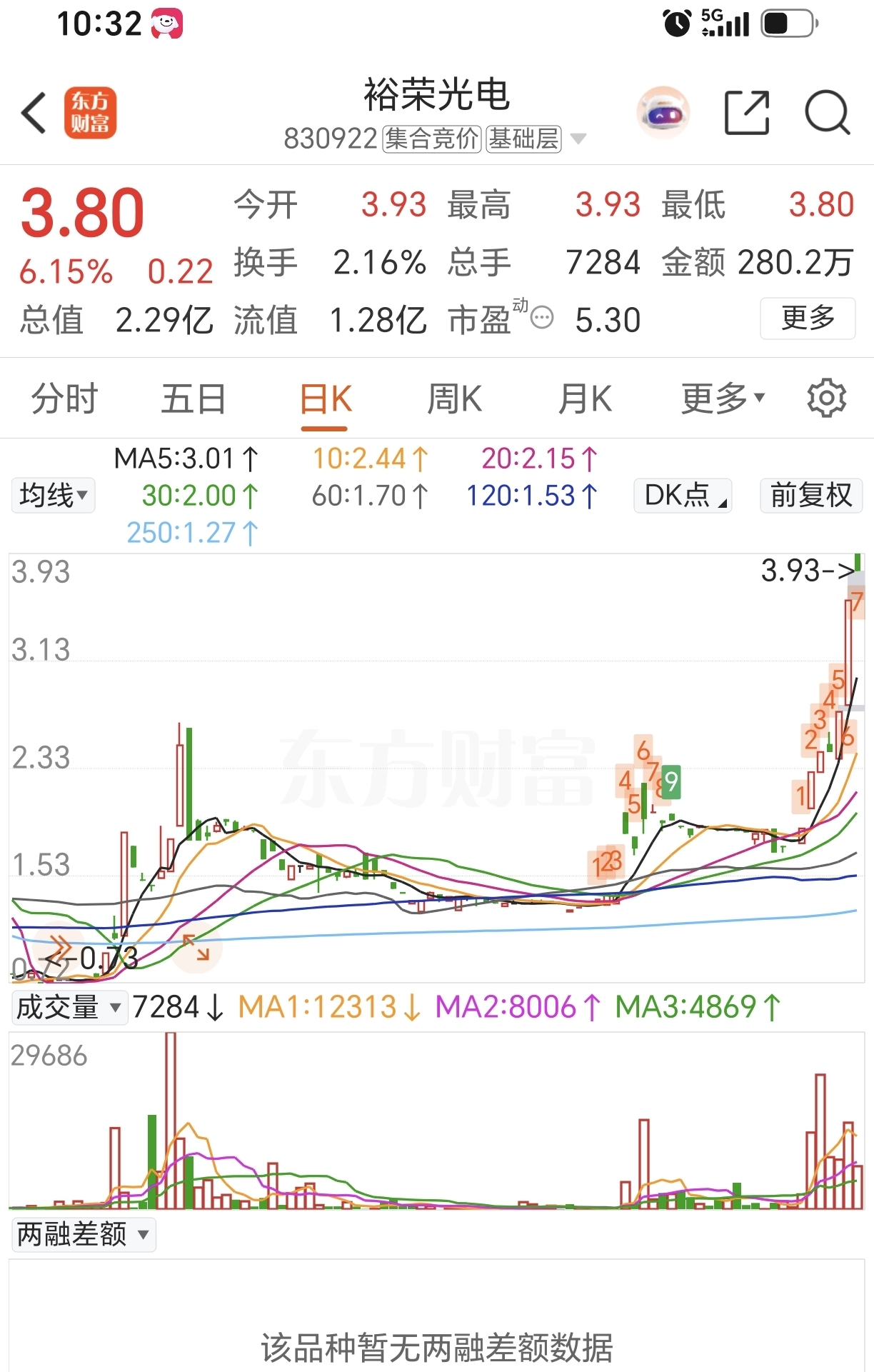The width and height of the screenshot is (874, 1372).
Task: Open the 两融差额 indicator dropdown
Action: (x=84, y=1233)
